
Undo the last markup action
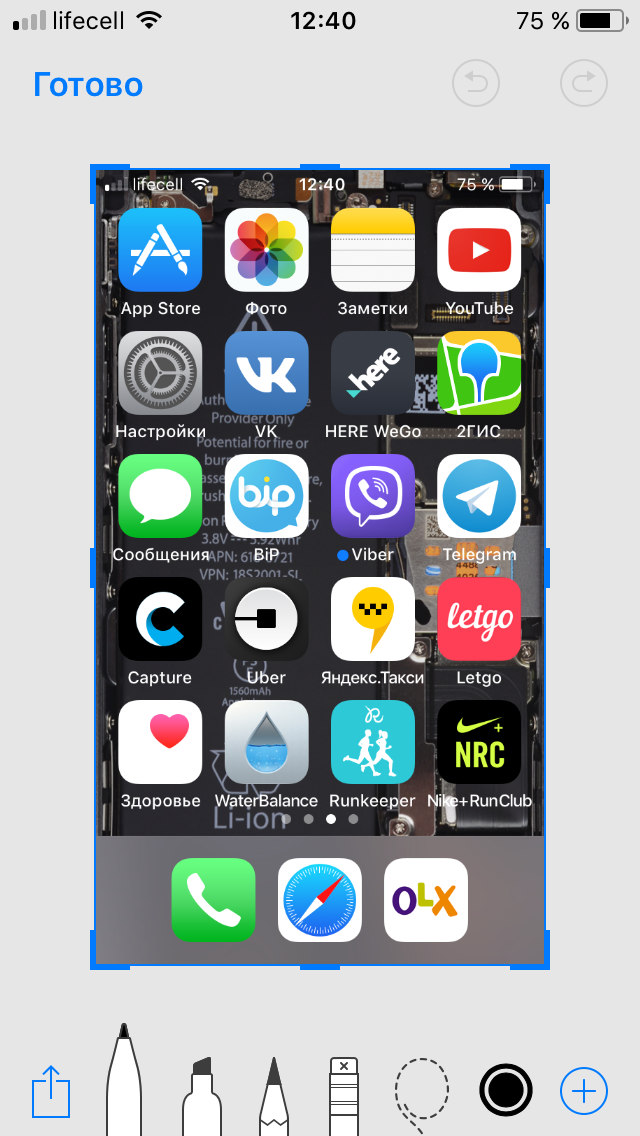point(476,83)
